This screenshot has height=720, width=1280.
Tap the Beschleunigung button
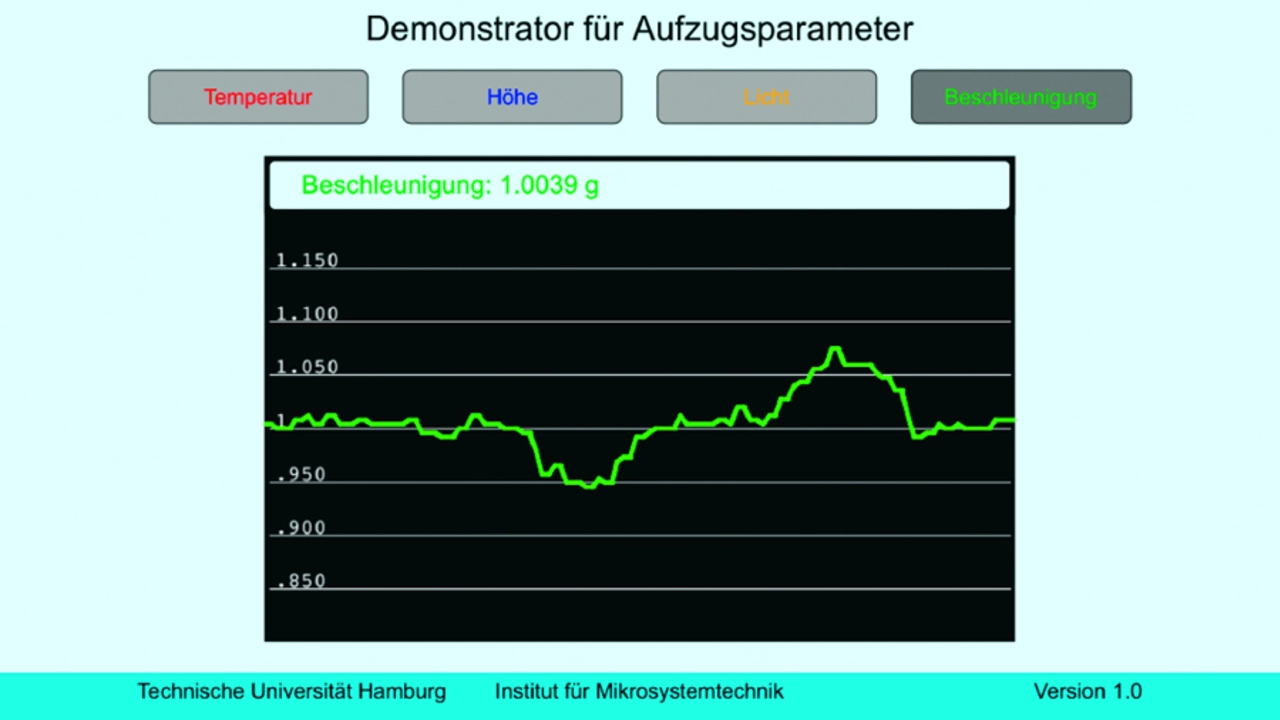click(1021, 97)
